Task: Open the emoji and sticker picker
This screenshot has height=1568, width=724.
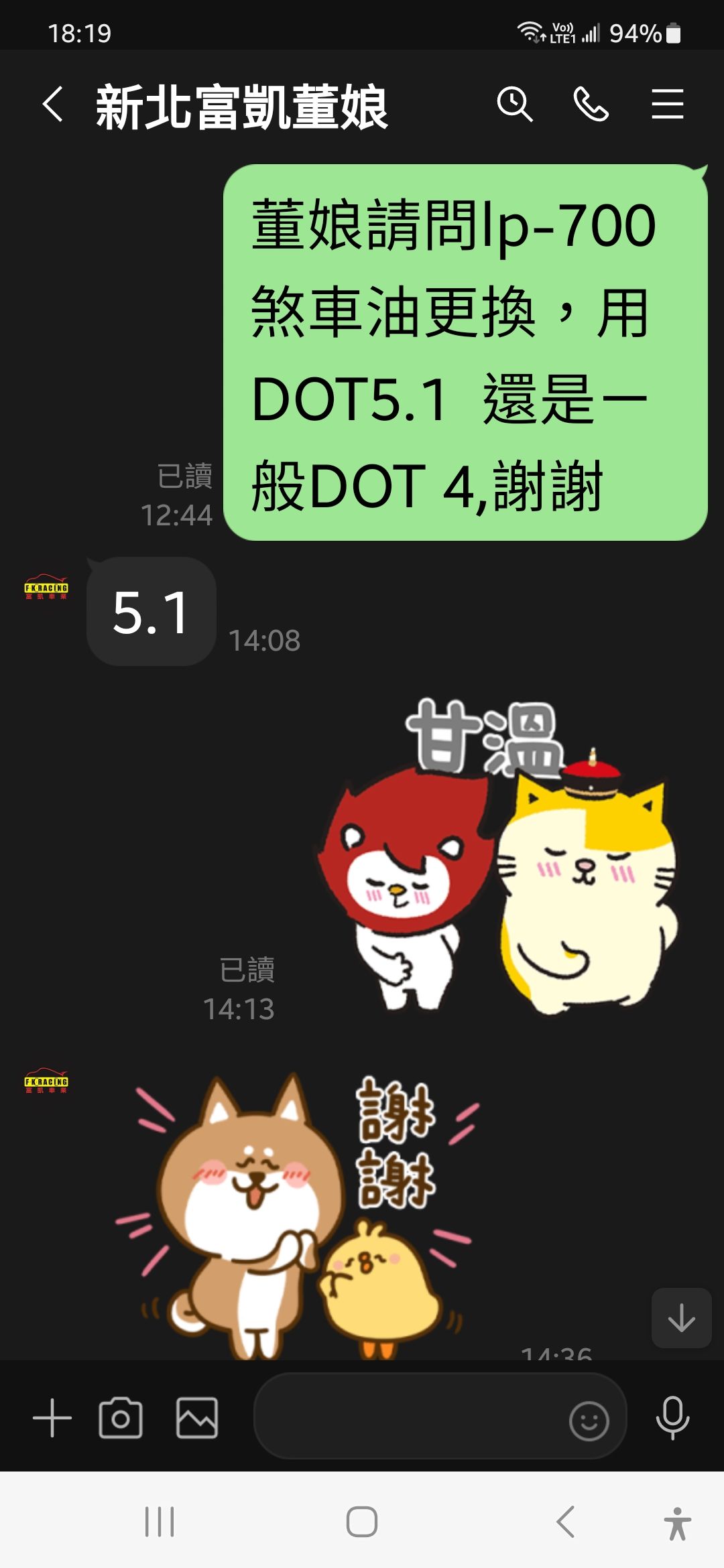Action: tap(589, 1420)
